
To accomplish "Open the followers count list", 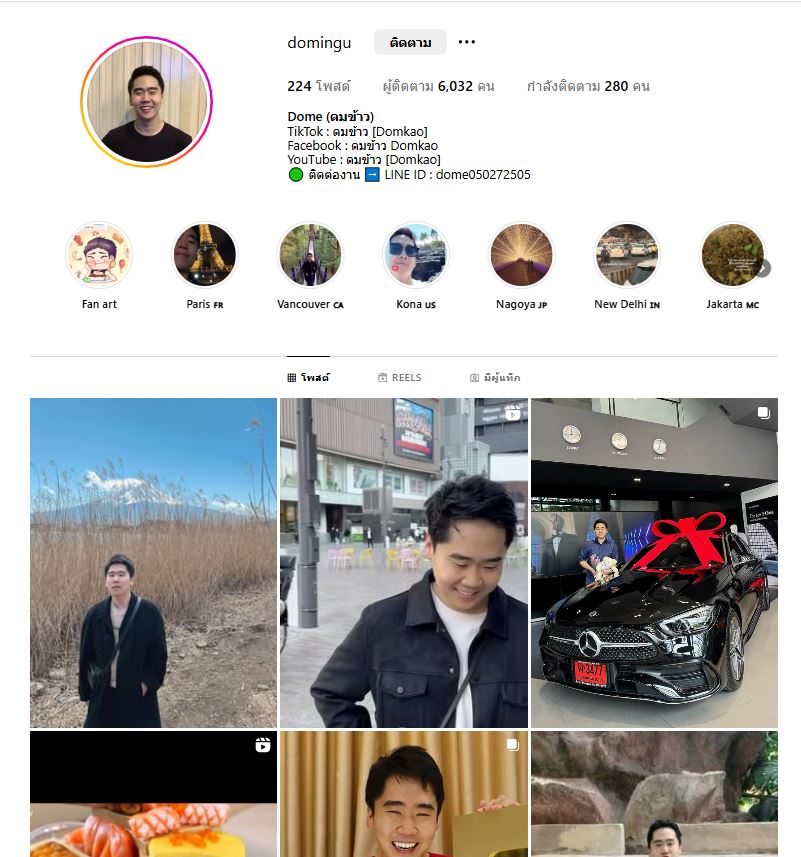I will pos(438,86).
